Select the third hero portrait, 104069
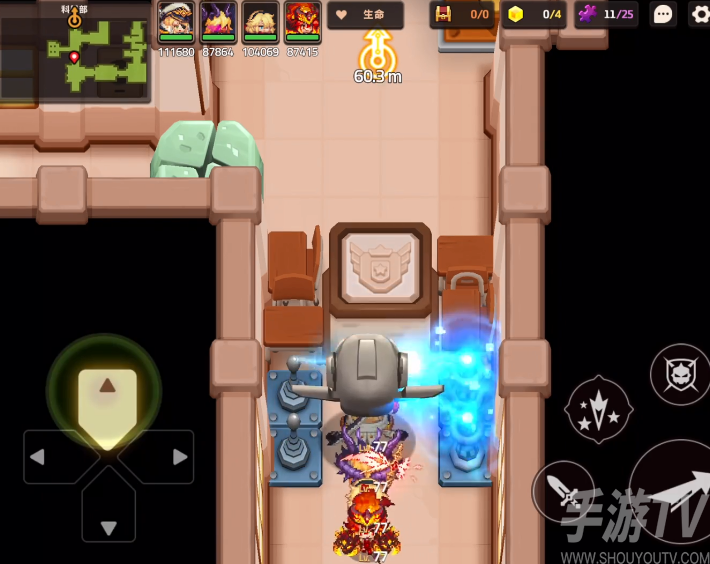The image size is (710, 564). tap(260, 20)
